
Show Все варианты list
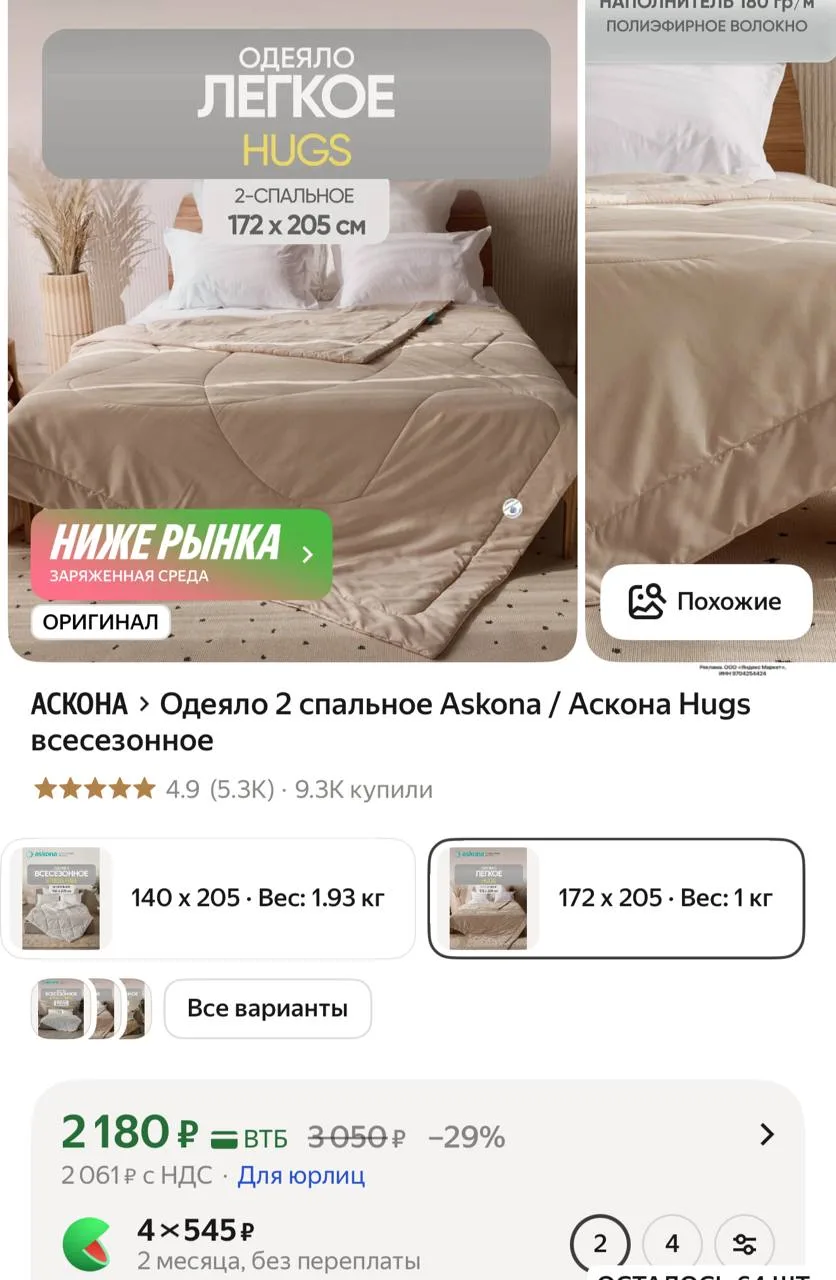click(268, 1008)
